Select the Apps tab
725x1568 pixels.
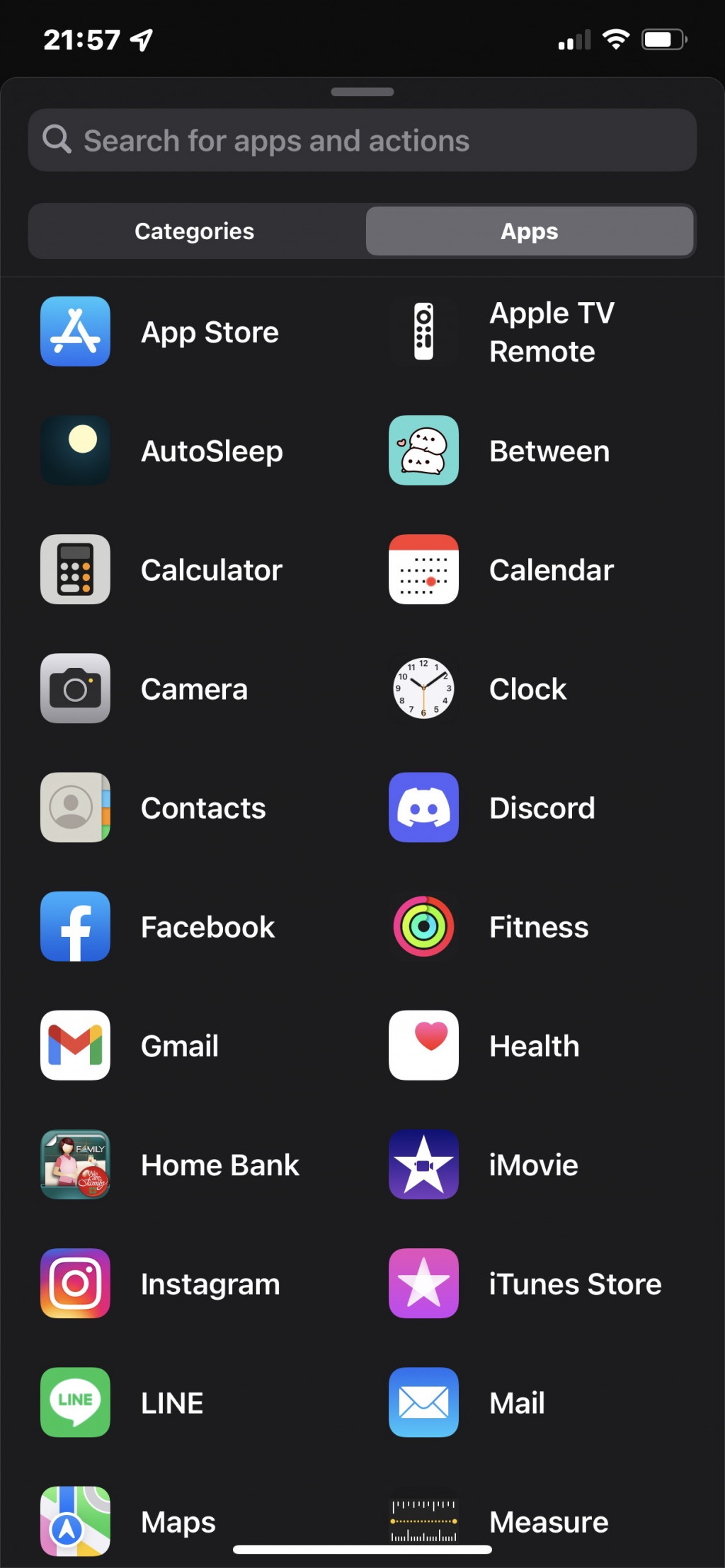tap(530, 231)
